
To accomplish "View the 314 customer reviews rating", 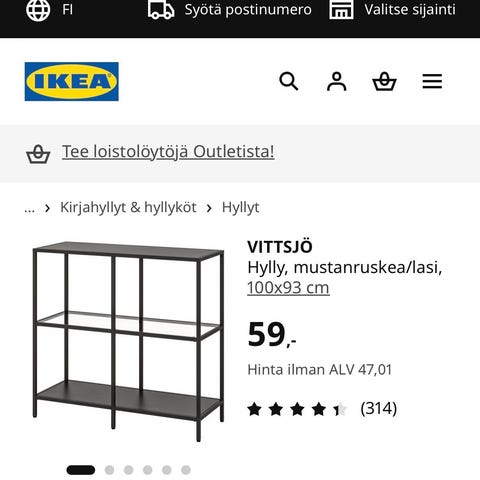I will (x=322, y=409).
